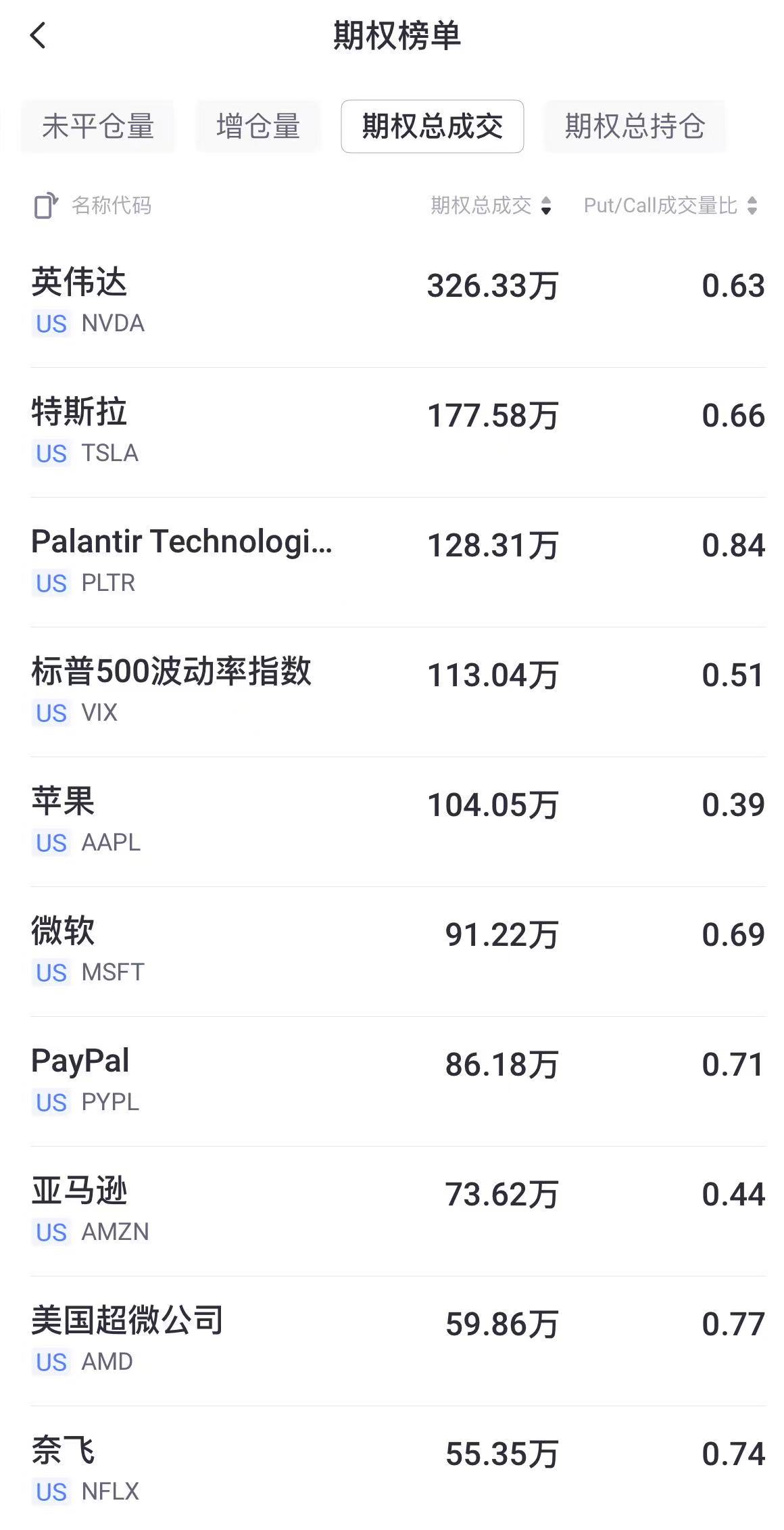784x1530 pixels.
Task: Switch to the 期权总持仓 tab
Action: [x=635, y=126]
